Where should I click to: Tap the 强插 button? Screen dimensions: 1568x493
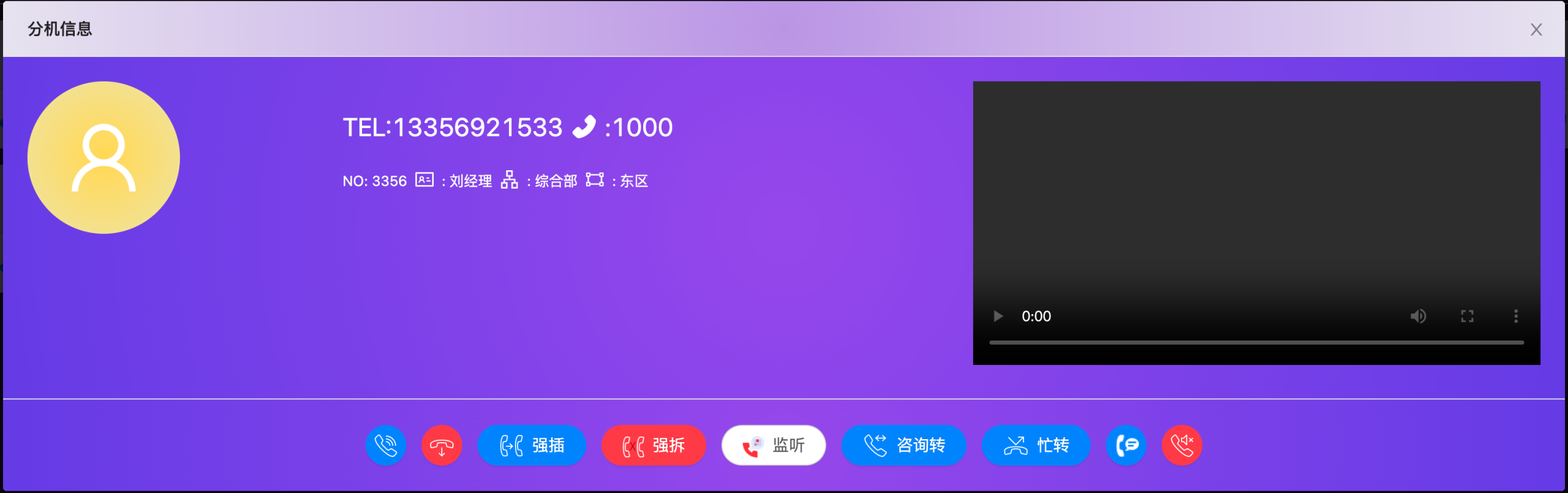[x=532, y=445]
